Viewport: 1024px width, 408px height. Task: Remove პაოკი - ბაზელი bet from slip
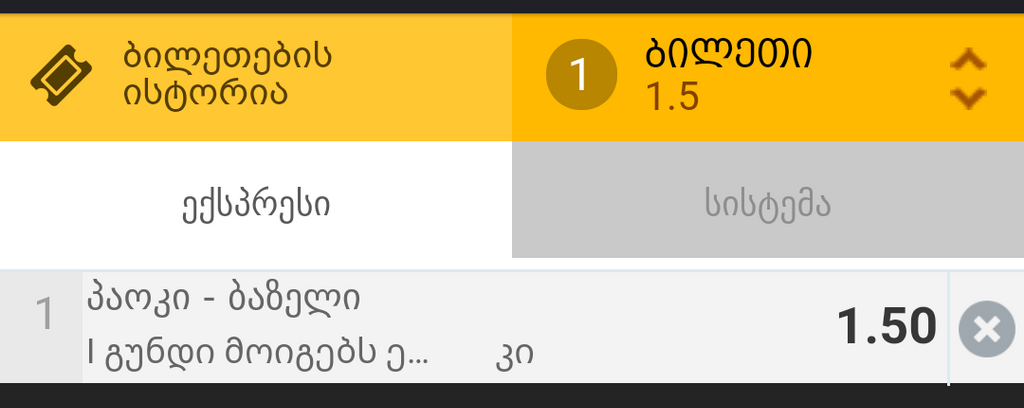(x=985, y=329)
